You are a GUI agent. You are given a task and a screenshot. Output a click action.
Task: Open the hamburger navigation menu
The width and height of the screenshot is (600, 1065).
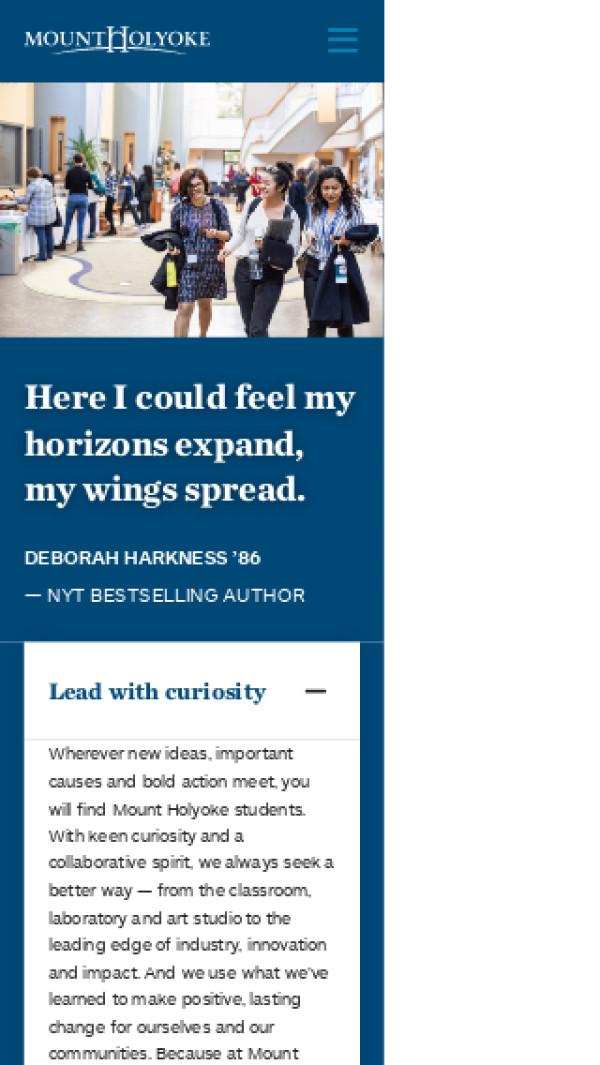(x=342, y=40)
